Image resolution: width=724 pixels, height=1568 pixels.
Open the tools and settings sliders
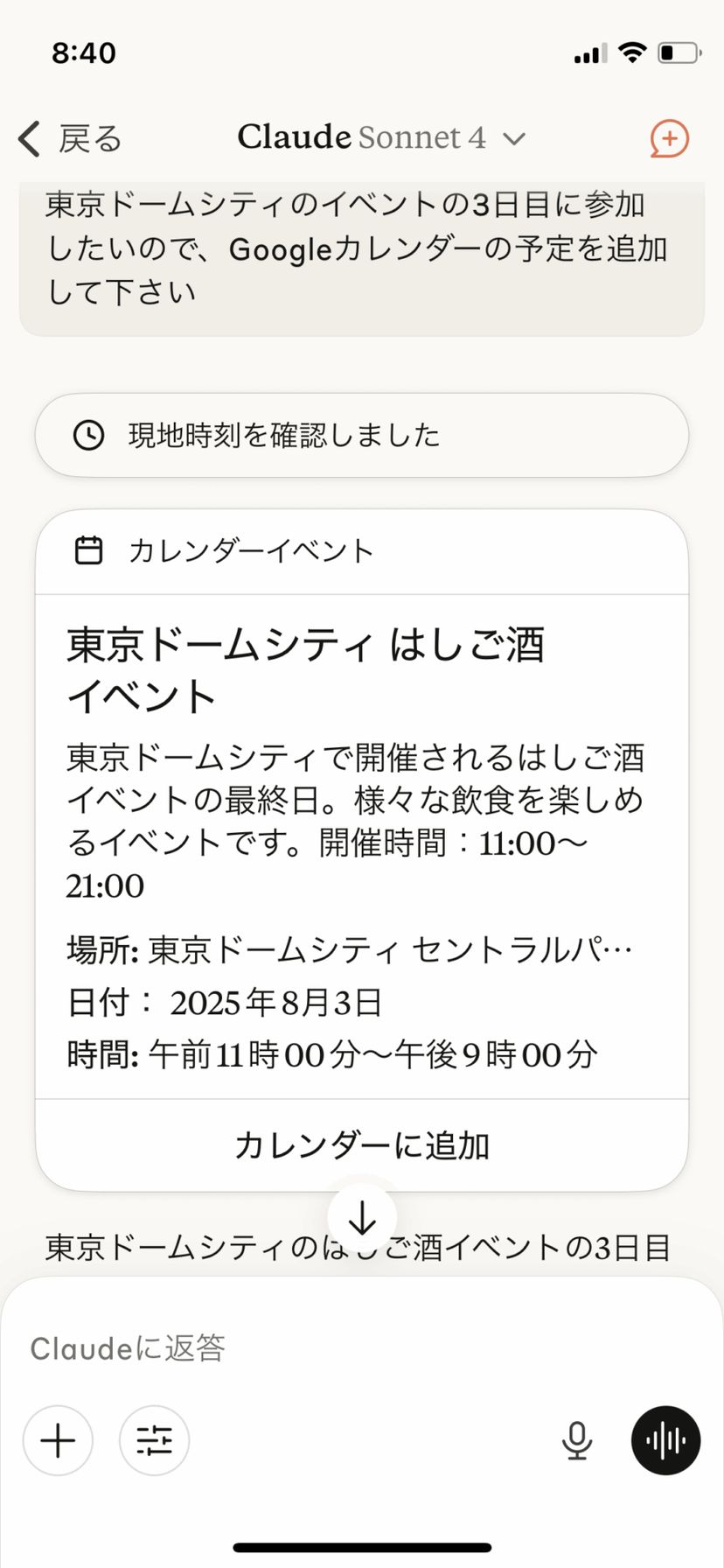(x=154, y=1441)
